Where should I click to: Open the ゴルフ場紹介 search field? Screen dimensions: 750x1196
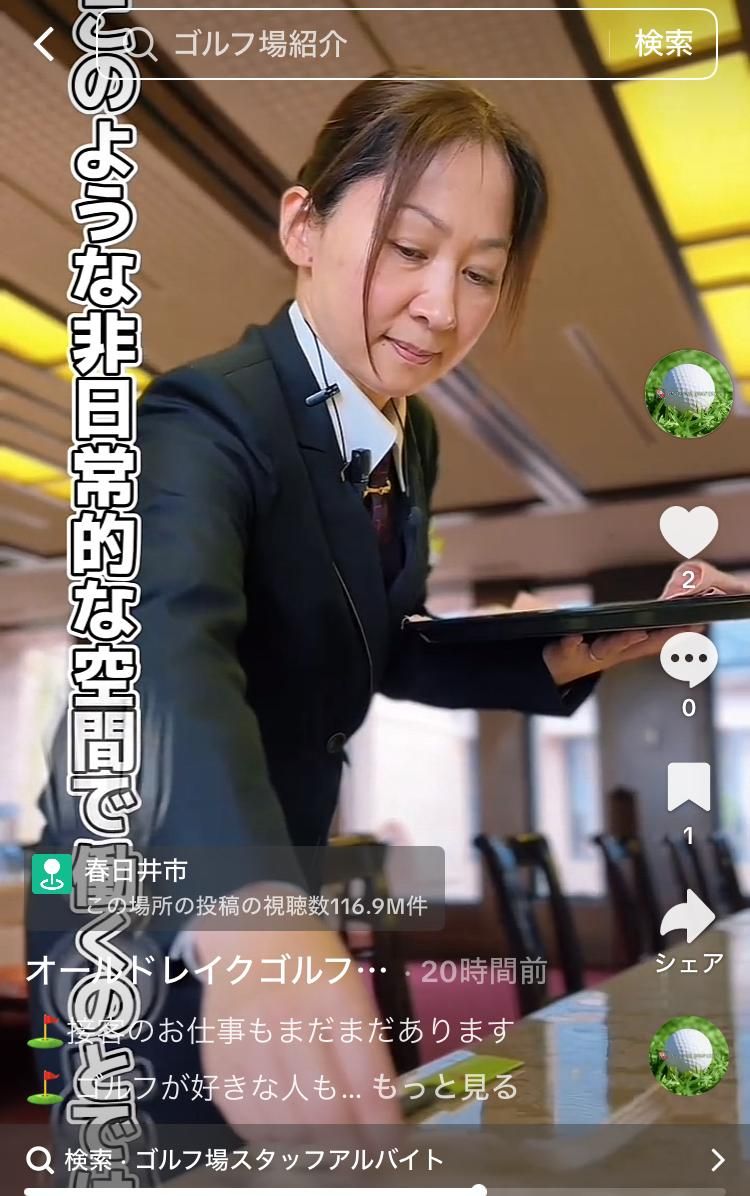(x=380, y=44)
